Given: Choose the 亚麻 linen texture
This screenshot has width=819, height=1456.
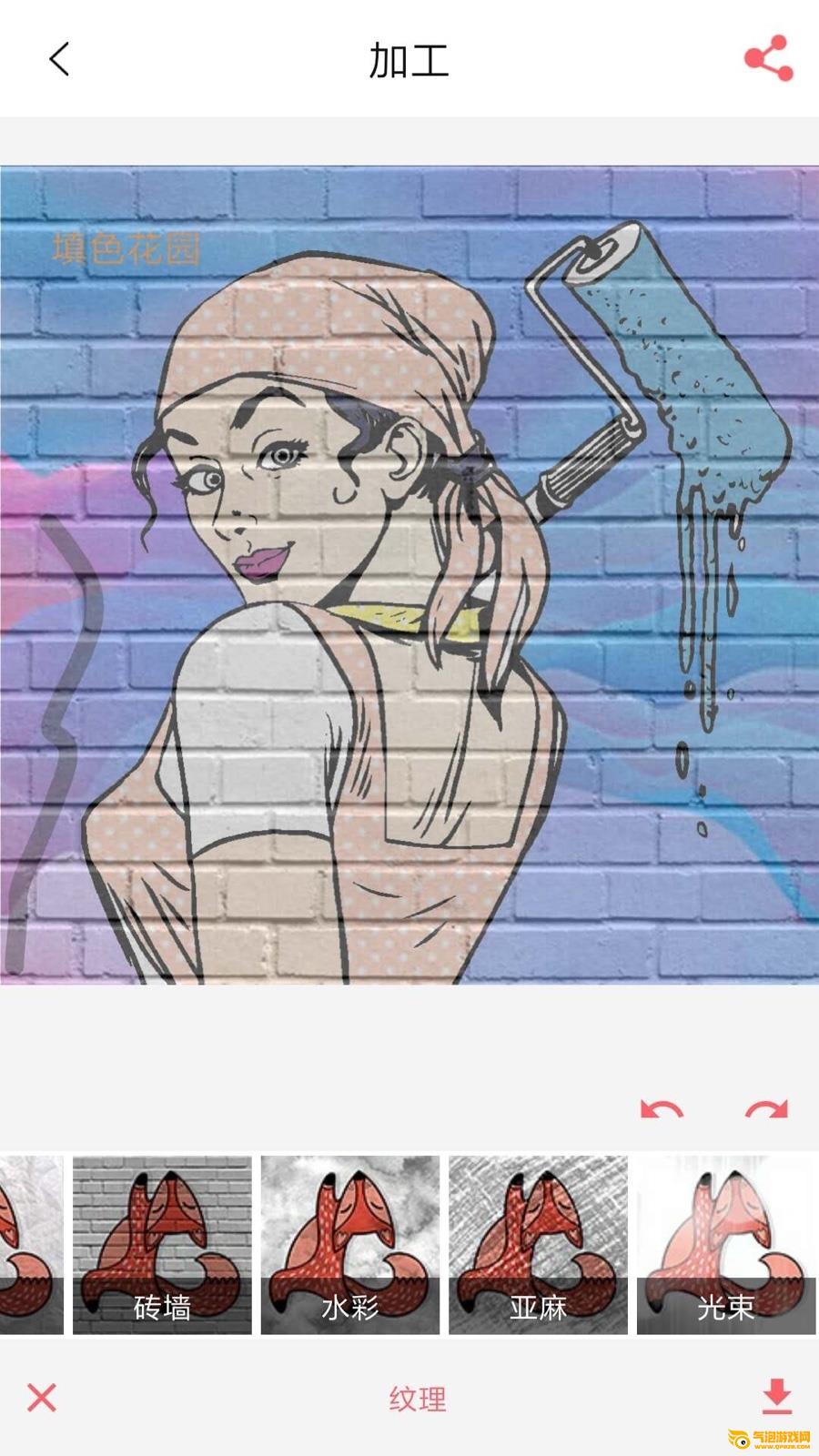Looking at the screenshot, I should point(538,1245).
